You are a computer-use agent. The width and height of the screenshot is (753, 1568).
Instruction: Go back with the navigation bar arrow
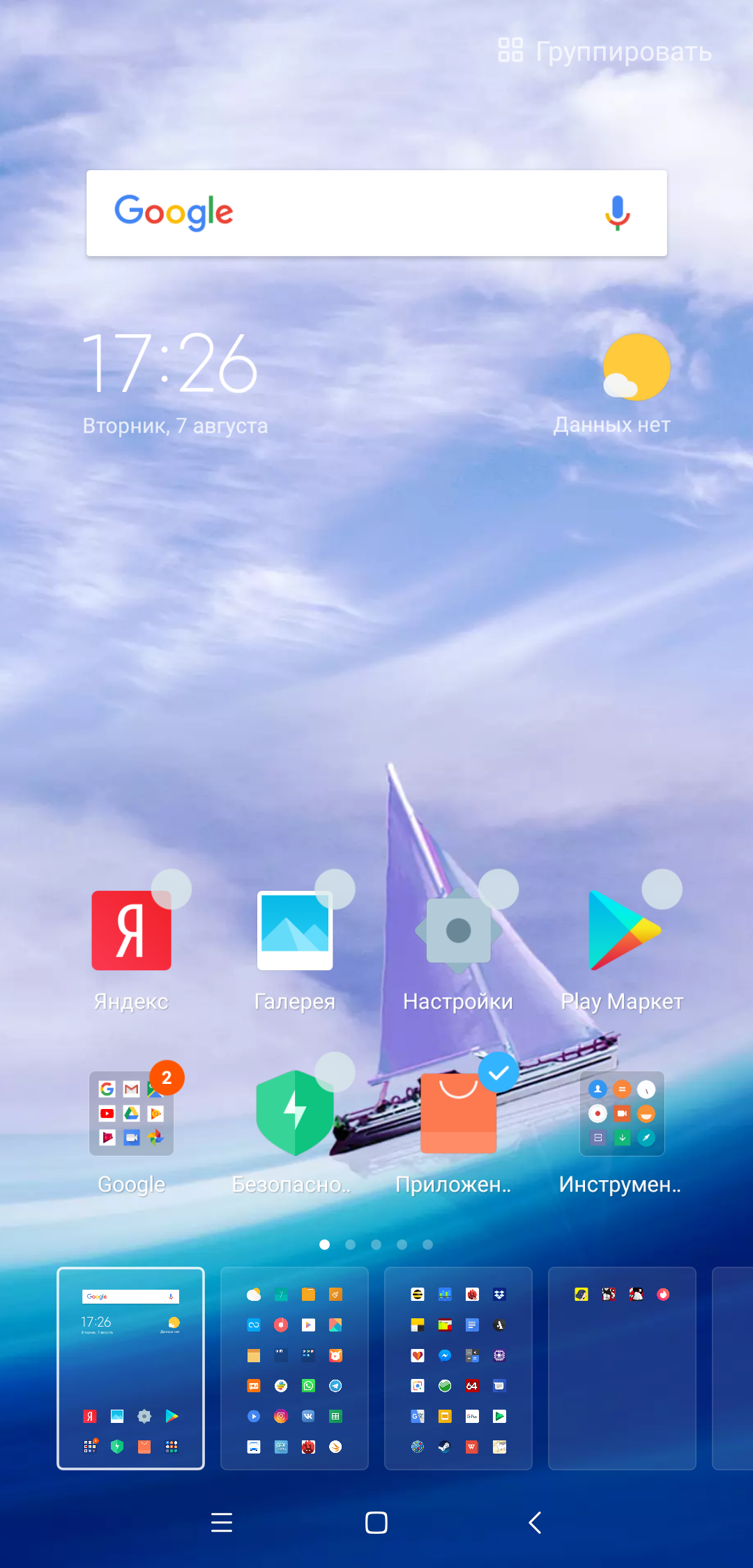(x=535, y=1523)
